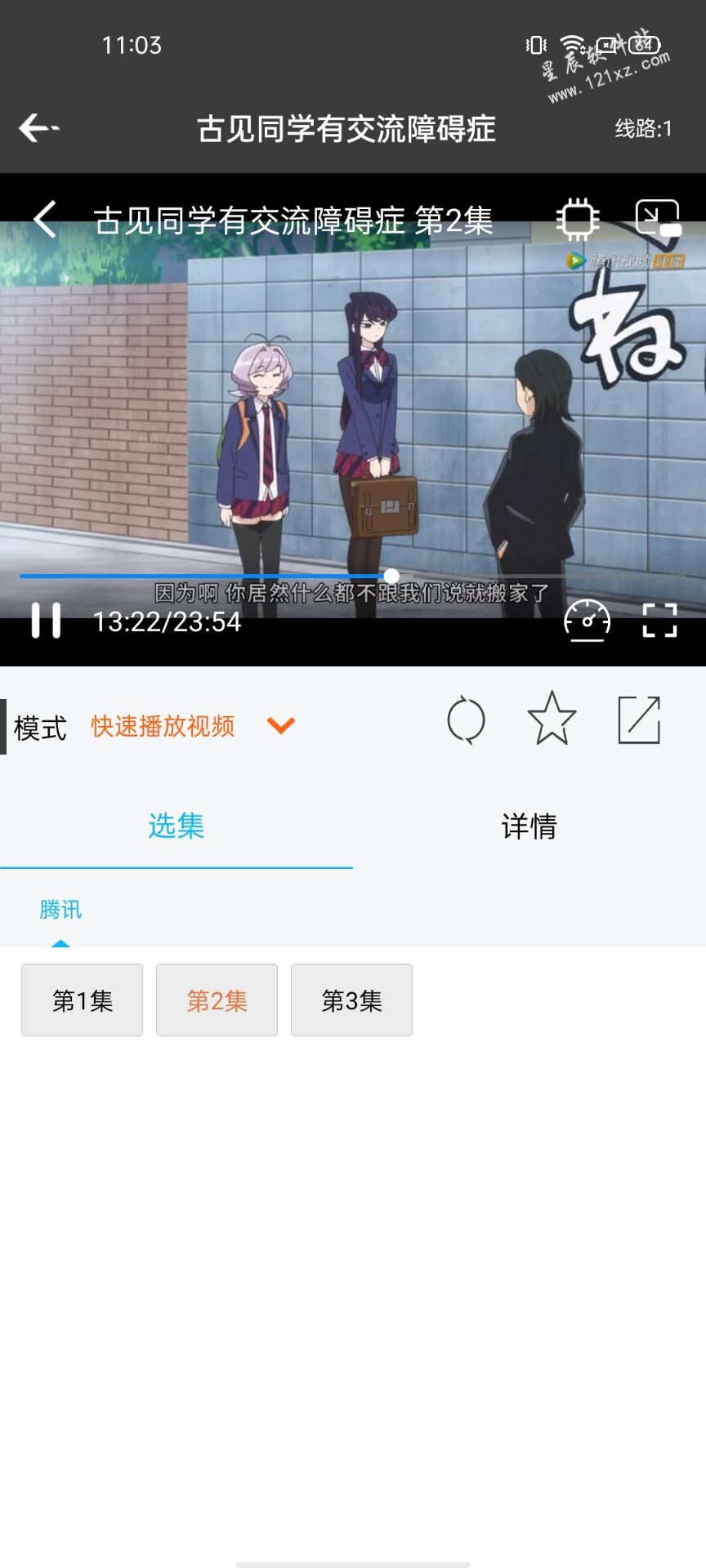Switch video to fullscreen
Viewport: 706px width, 1568px height.
pyautogui.click(x=659, y=621)
